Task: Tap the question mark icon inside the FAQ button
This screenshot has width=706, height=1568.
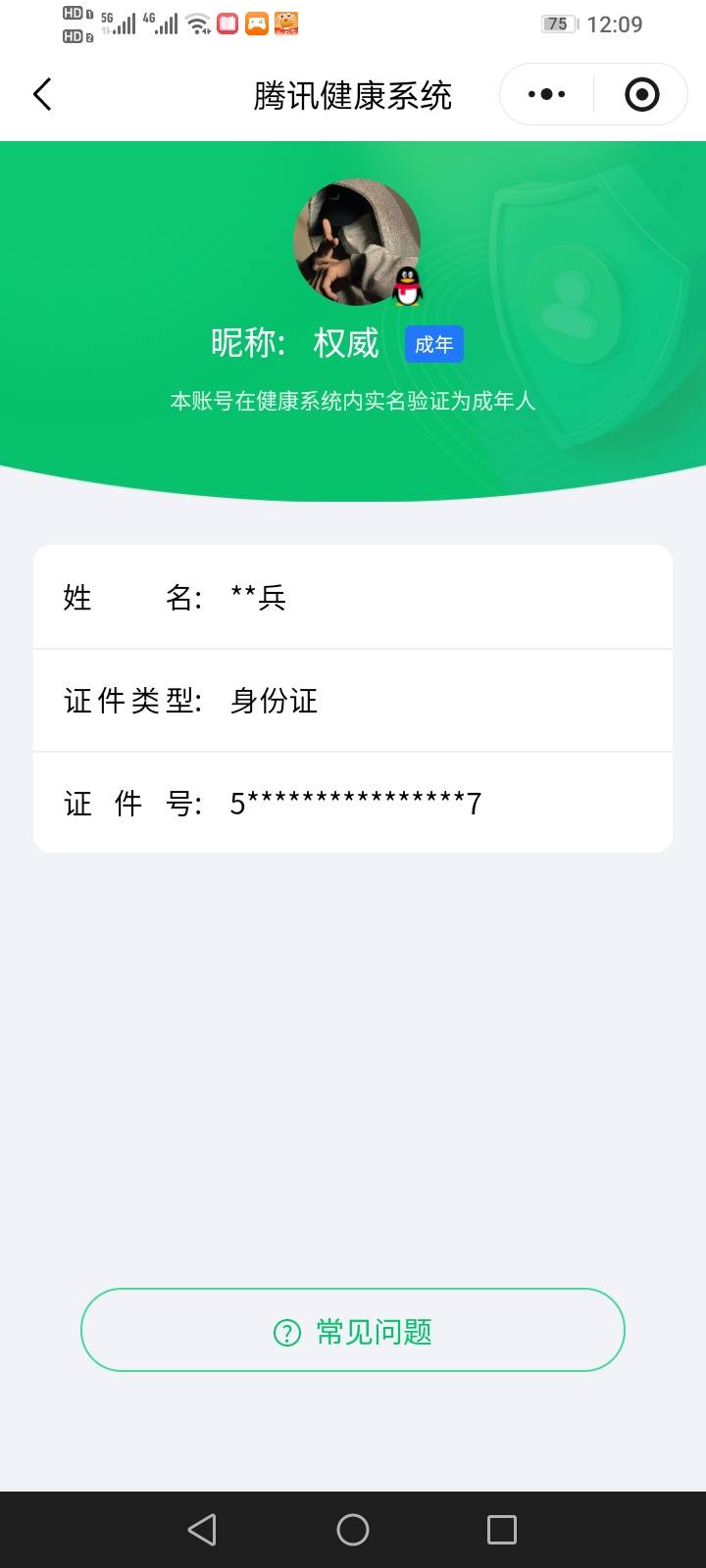Action: click(285, 1331)
